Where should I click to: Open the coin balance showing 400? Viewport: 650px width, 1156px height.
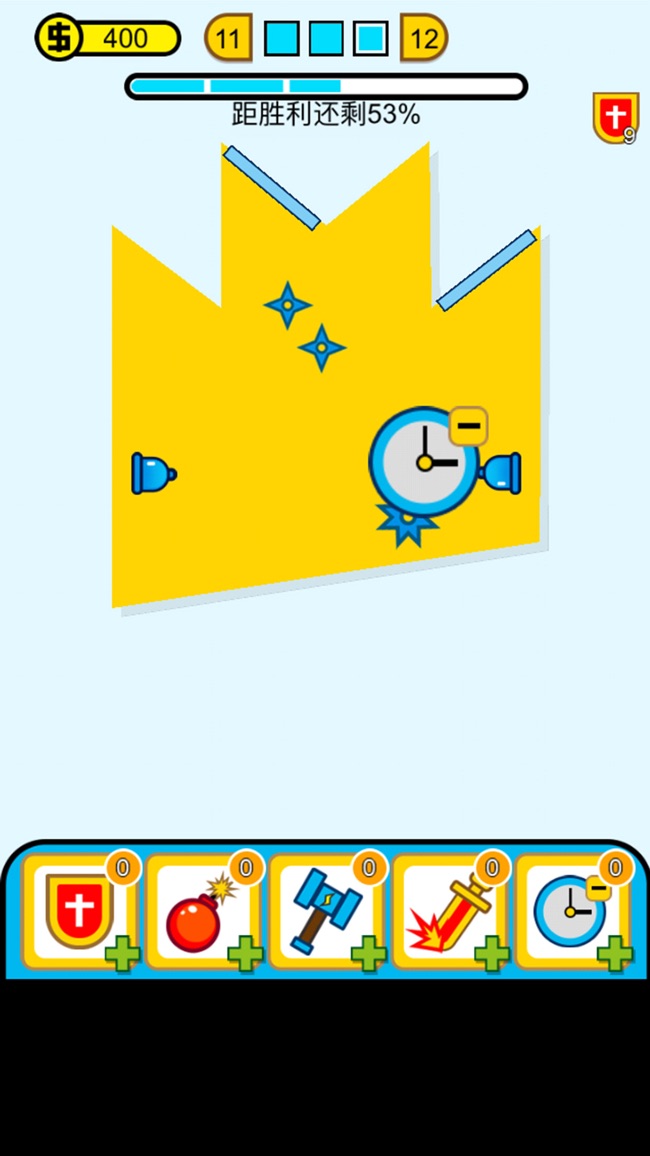tap(108, 38)
